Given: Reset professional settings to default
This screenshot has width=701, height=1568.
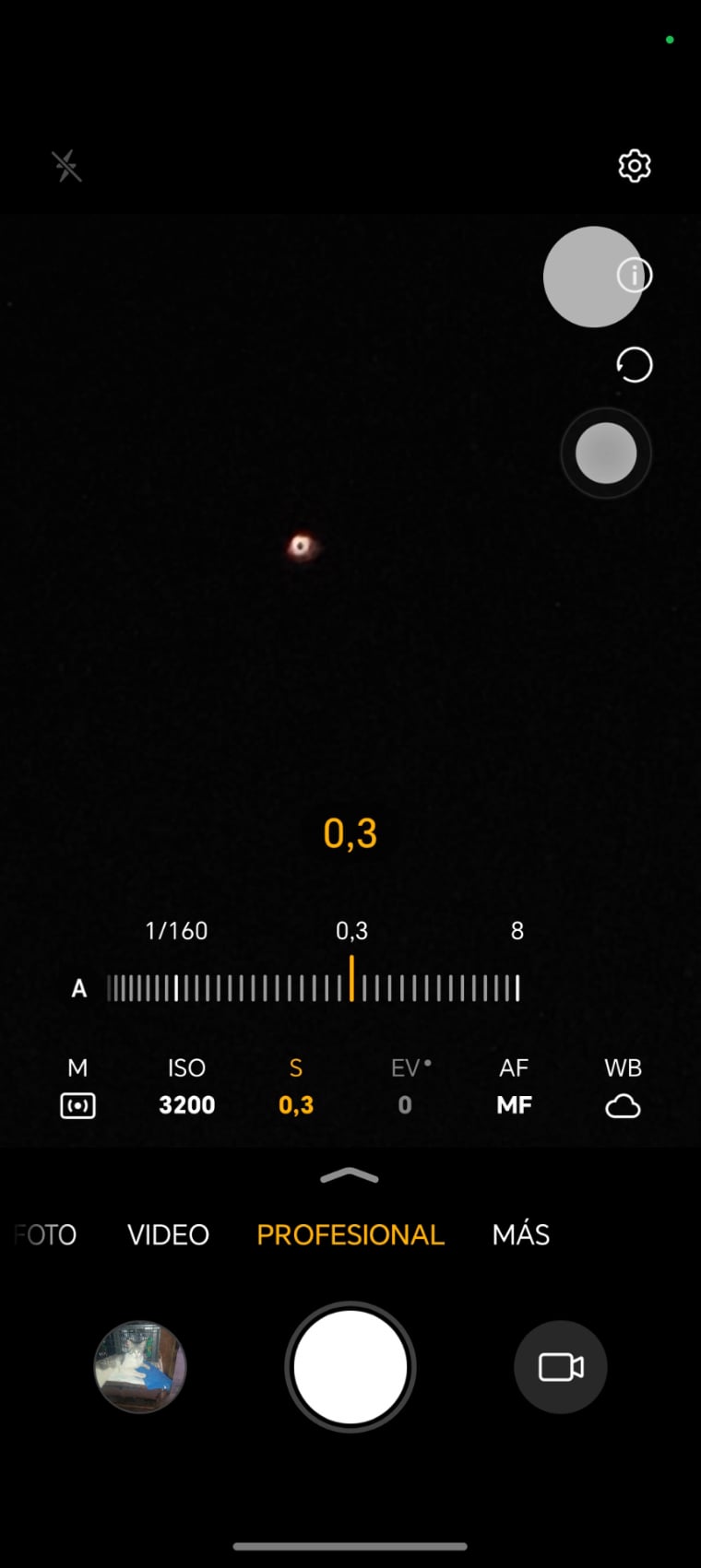Looking at the screenshot, I should coord(634,365).
